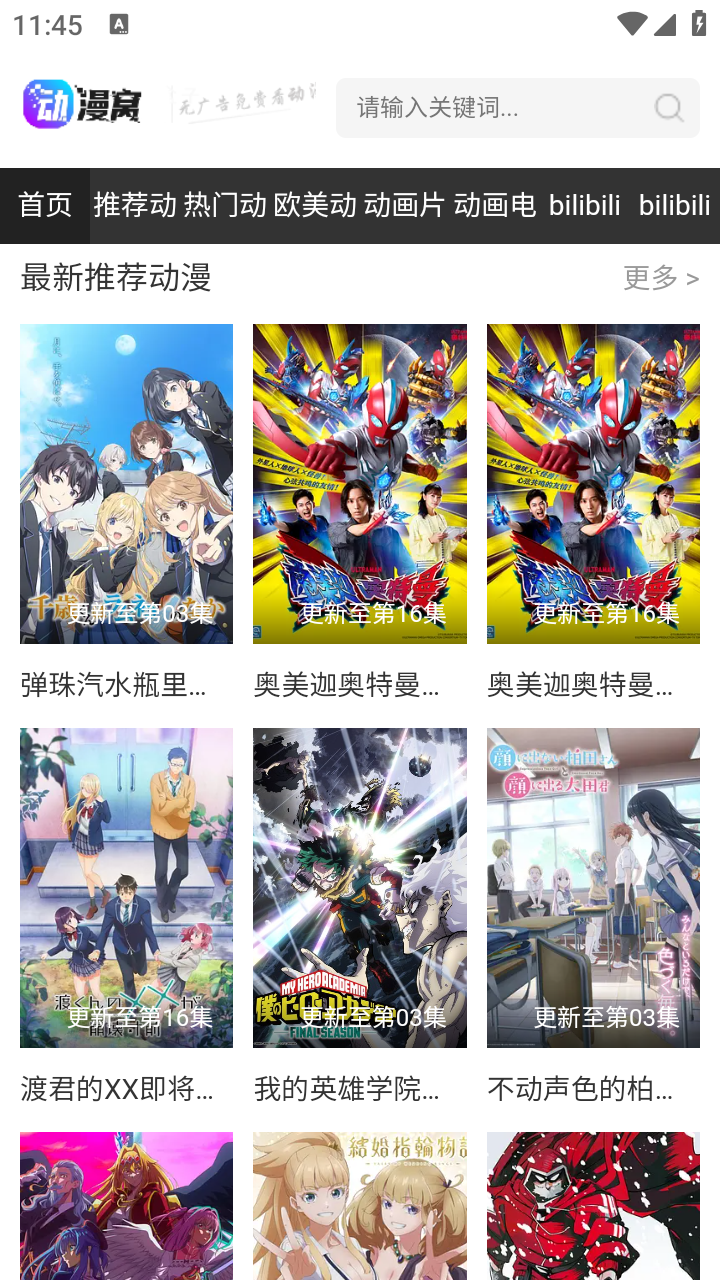720x1280 pixels.
Task: Click the magnifier search icon
Action: tap(668, 108)
